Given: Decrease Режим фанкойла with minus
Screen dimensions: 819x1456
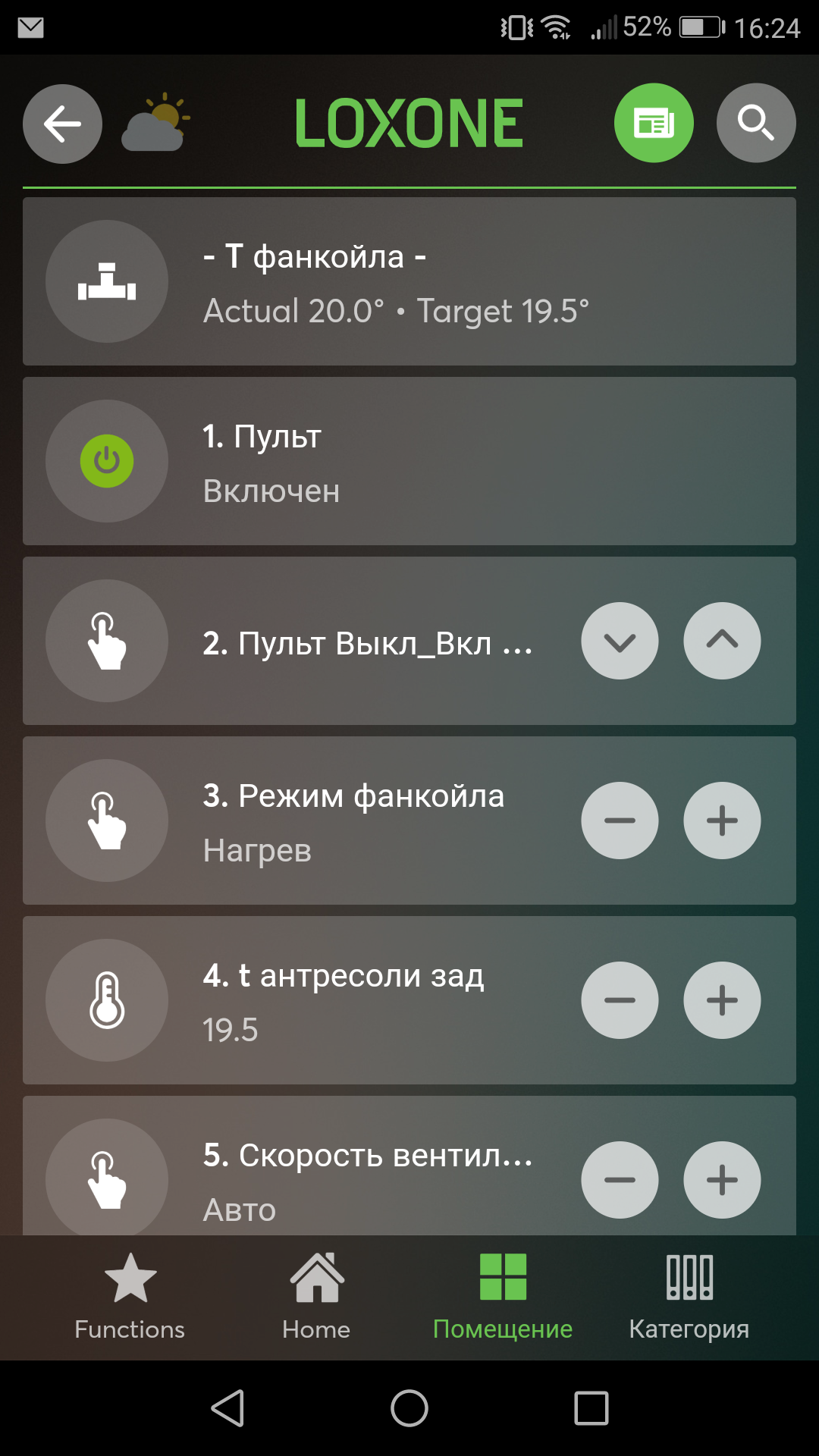Looking at the screenshot, I should coord(620,821).
